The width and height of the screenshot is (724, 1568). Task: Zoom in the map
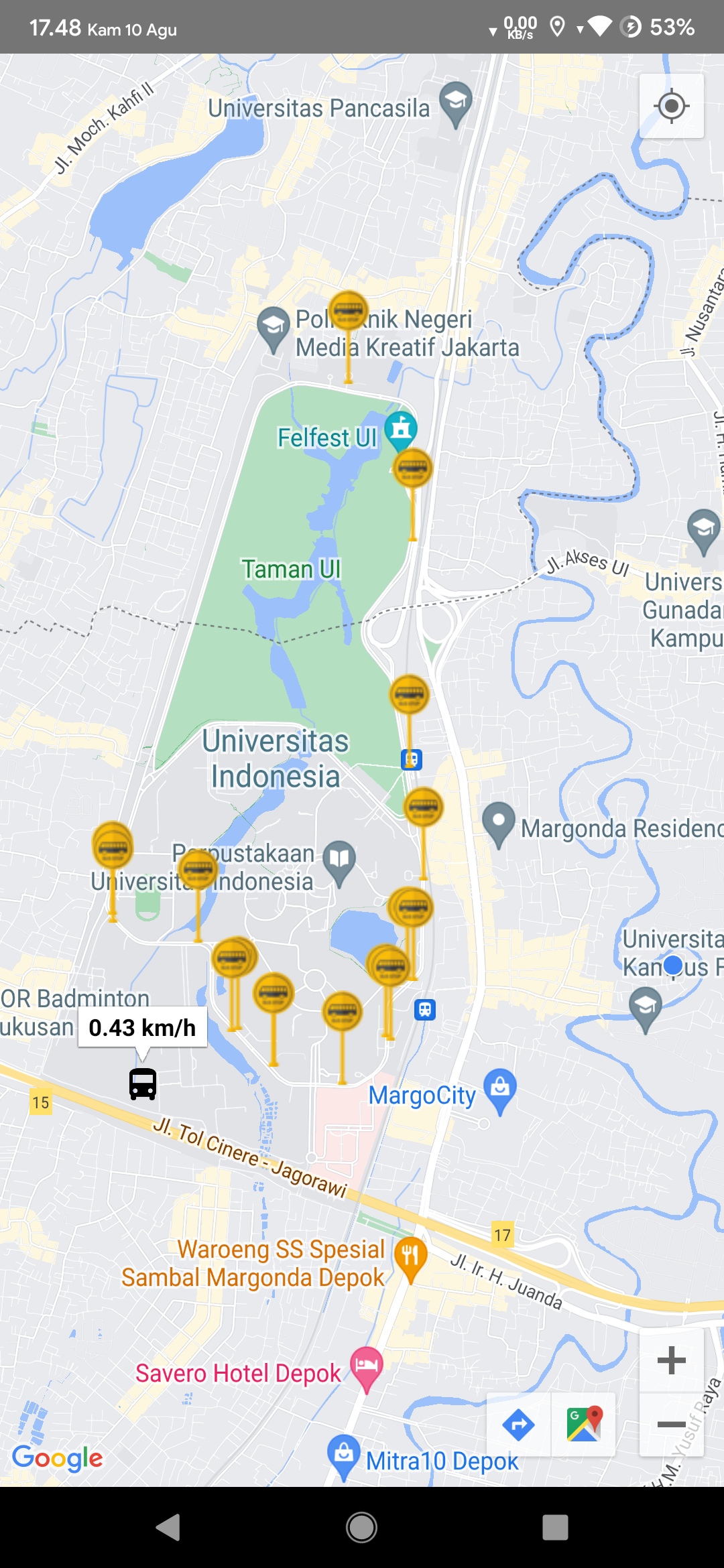[x=671, y=1360]
